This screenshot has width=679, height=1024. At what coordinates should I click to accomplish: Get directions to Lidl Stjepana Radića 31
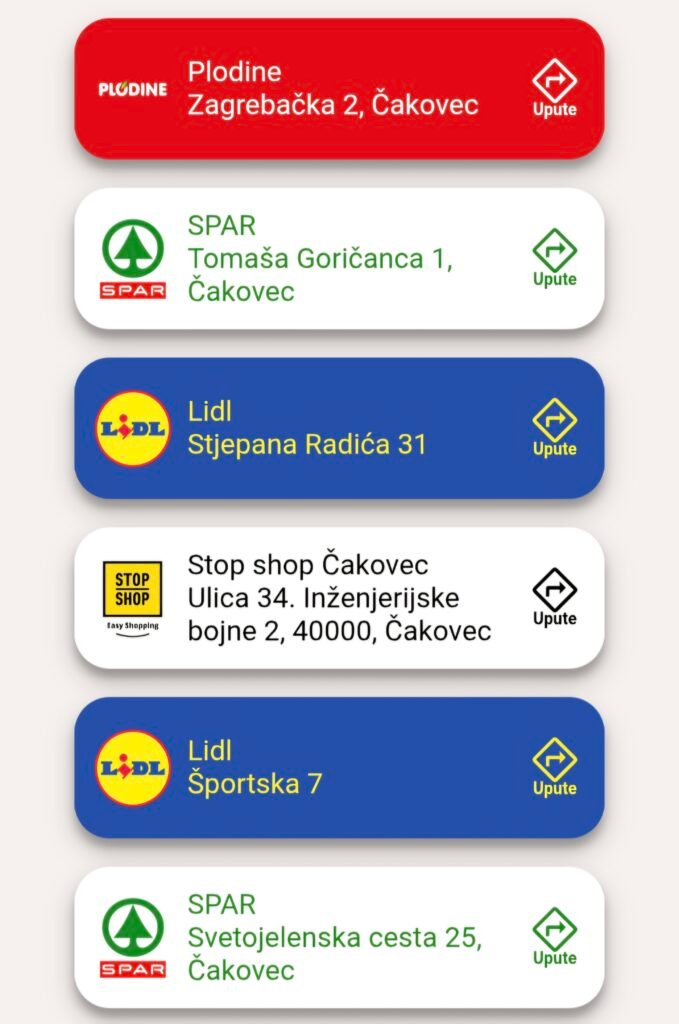point(554,428)
